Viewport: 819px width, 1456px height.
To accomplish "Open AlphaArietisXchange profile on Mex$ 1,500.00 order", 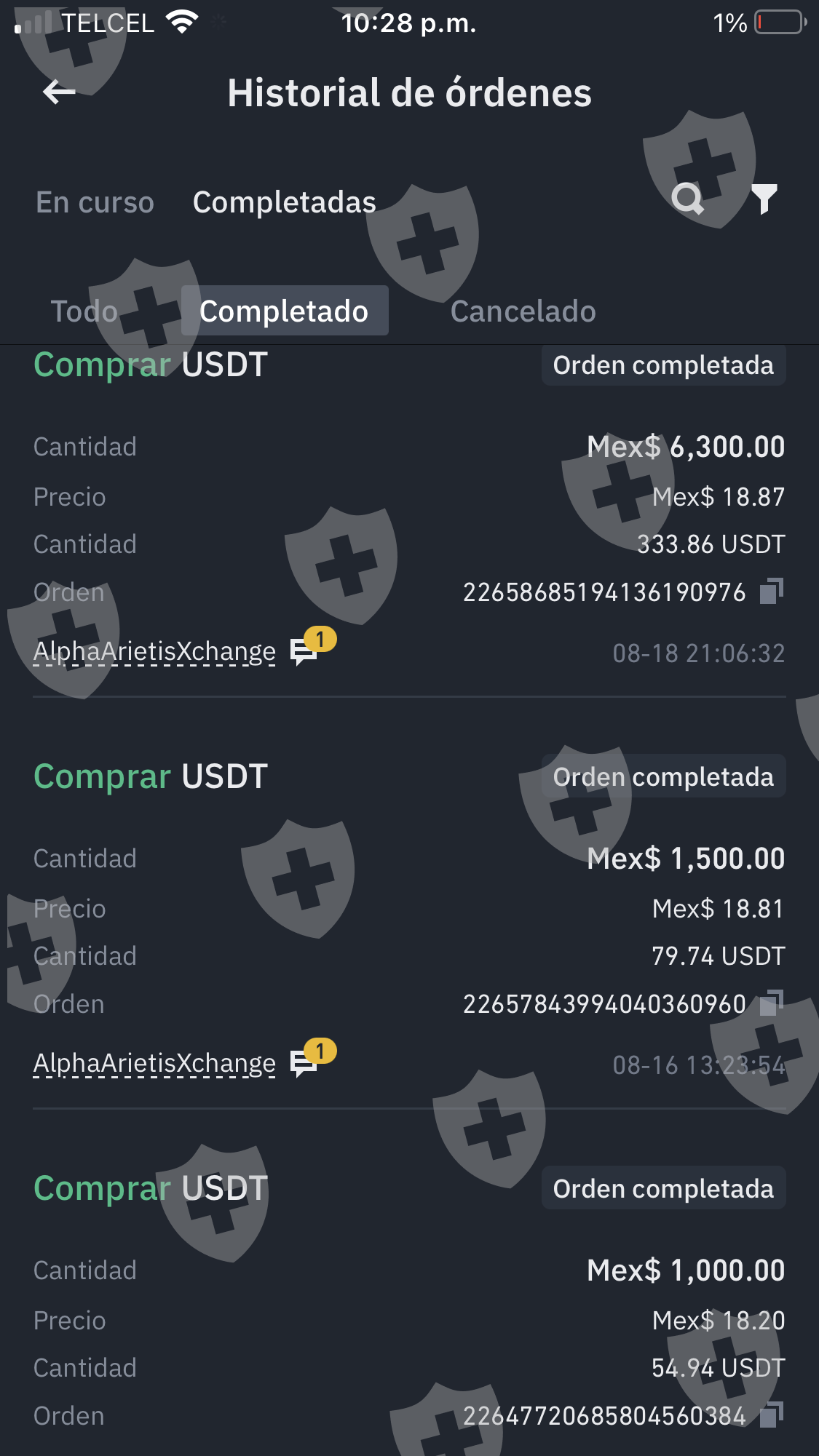I will coord(154,1063).
